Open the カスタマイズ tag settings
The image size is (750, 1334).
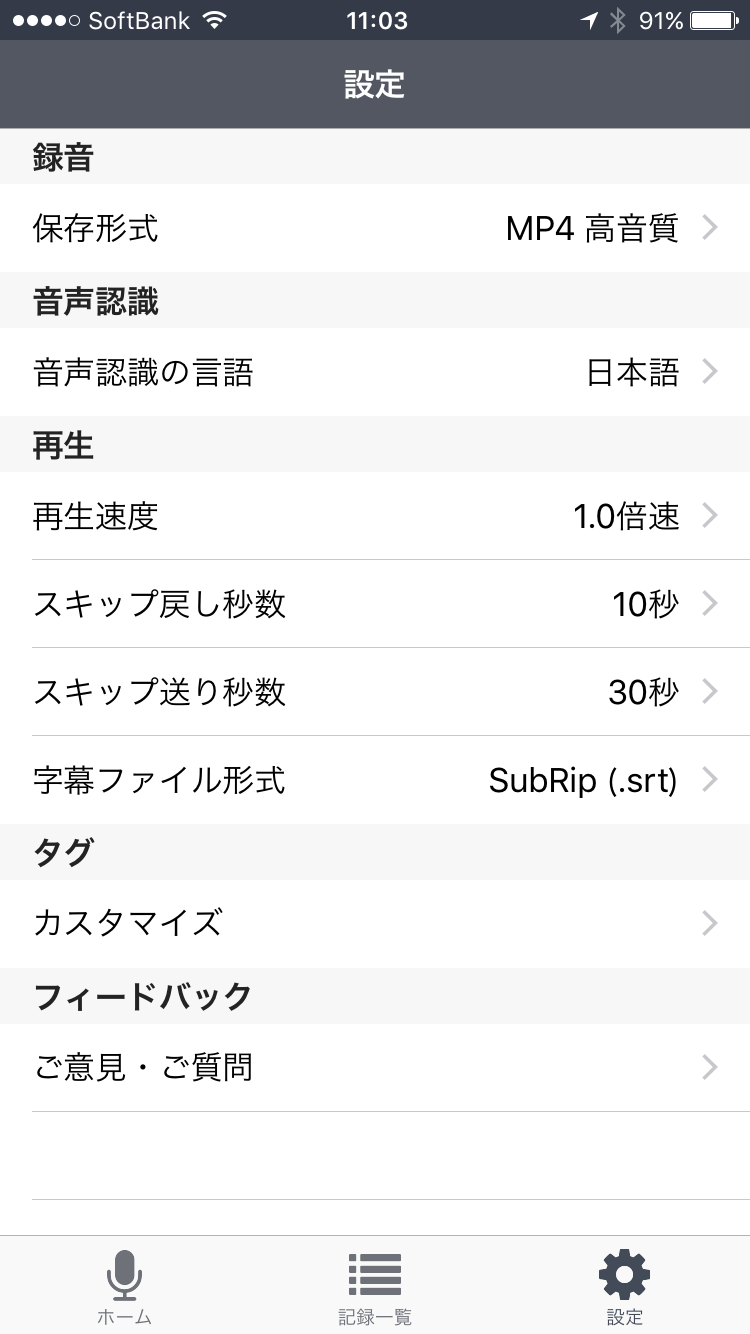pyautogui.click(x=375, y=924)
